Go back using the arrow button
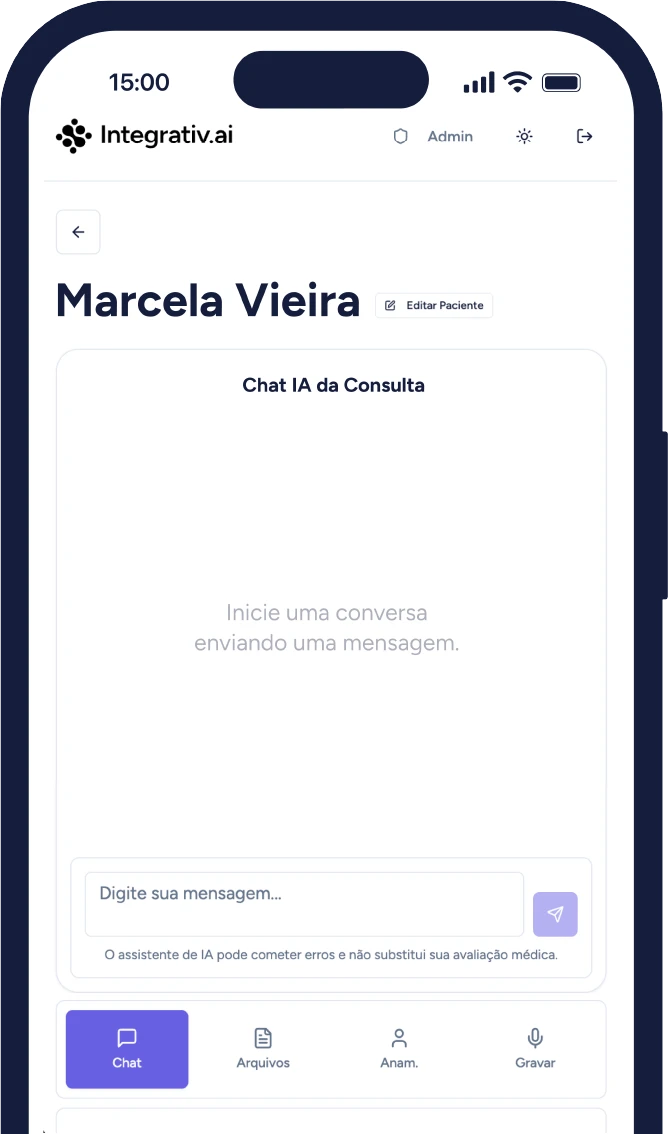 pyautogui.click(x=78, y=232)
